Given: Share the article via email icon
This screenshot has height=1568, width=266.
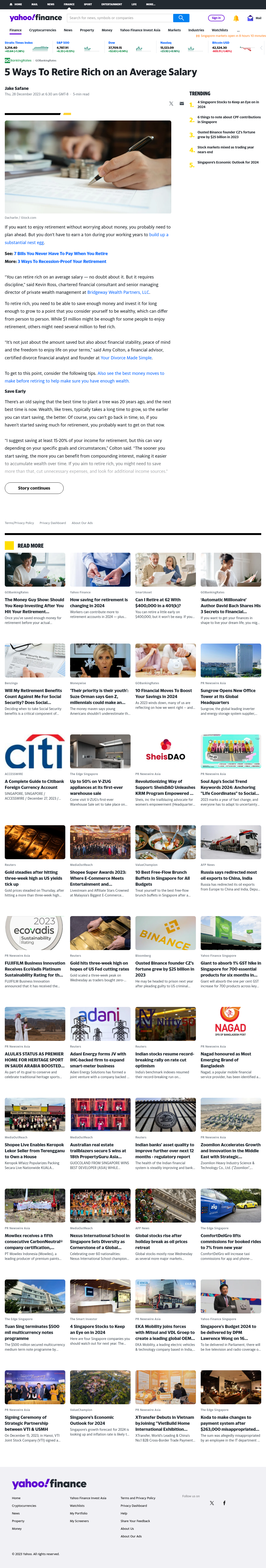Looking at the screenshot, I should (181, 104).
